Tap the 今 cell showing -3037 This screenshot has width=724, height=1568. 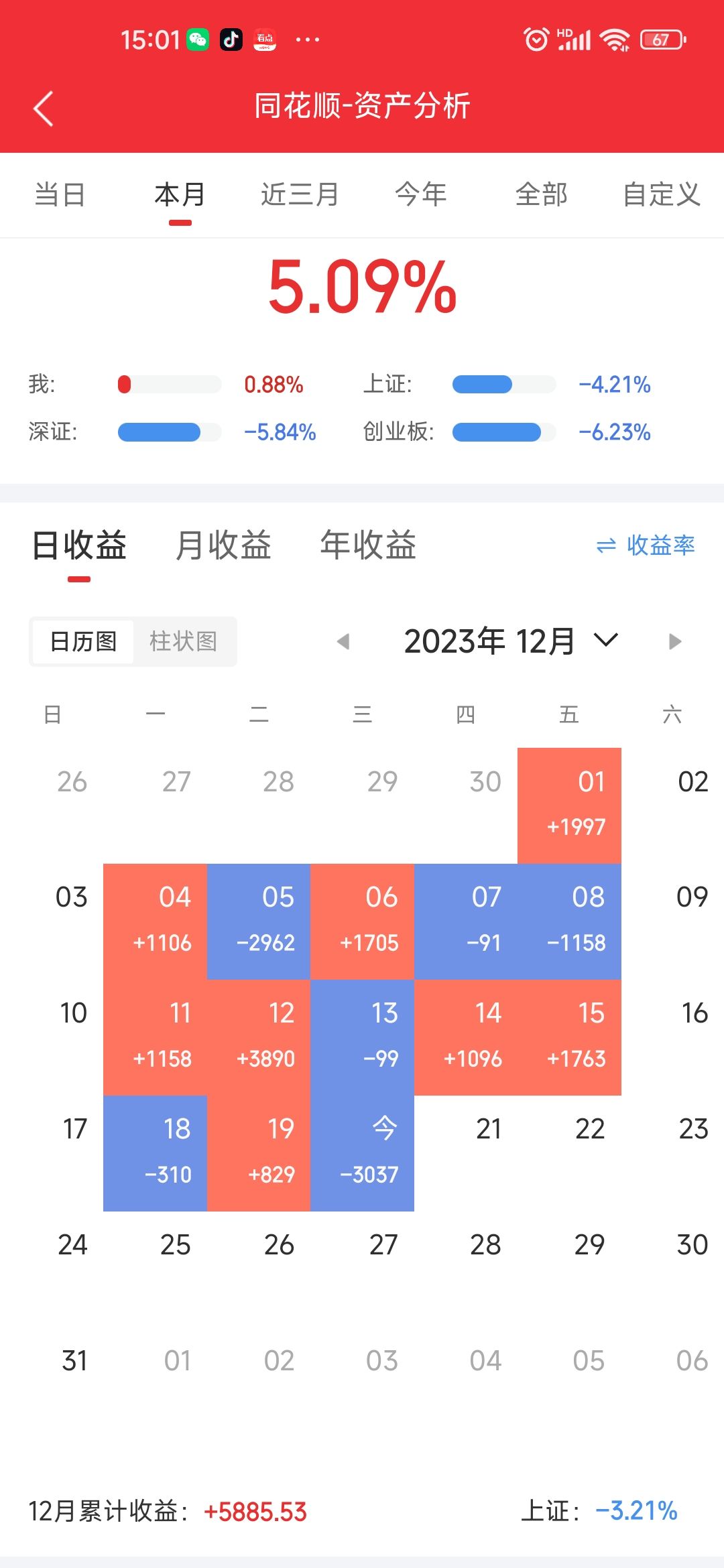click(362, 1153)
